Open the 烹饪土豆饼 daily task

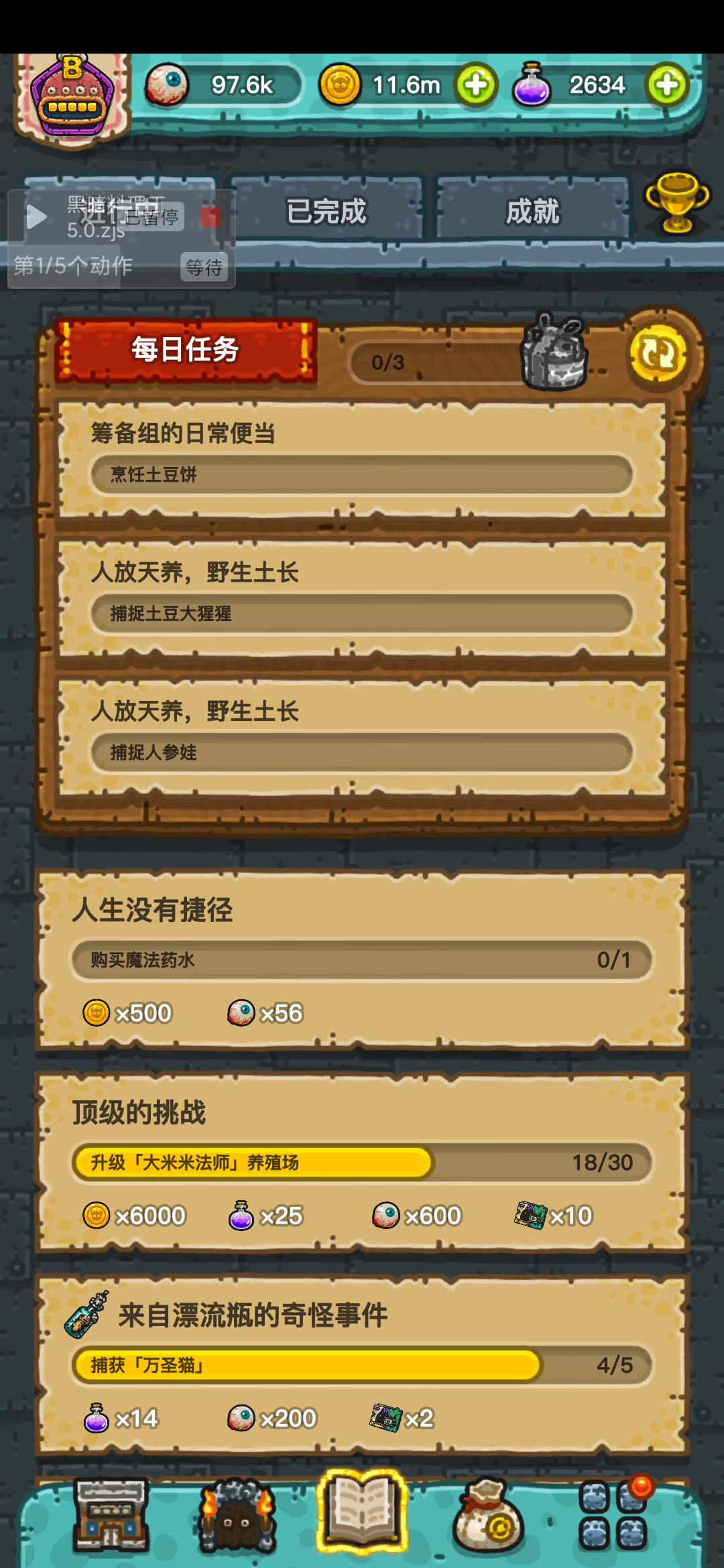point(362,460)
